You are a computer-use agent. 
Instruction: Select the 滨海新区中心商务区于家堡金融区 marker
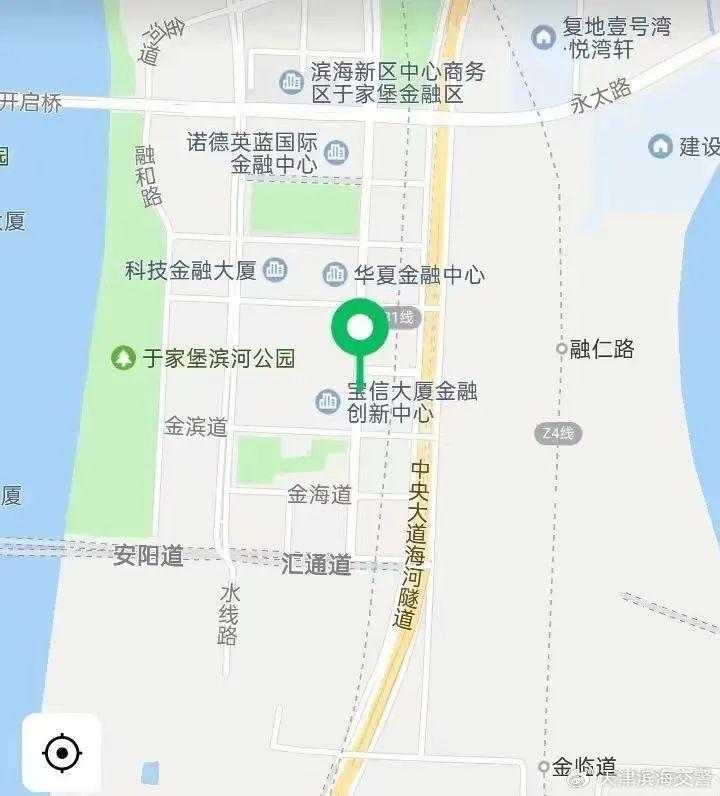[x=292, y=82]
